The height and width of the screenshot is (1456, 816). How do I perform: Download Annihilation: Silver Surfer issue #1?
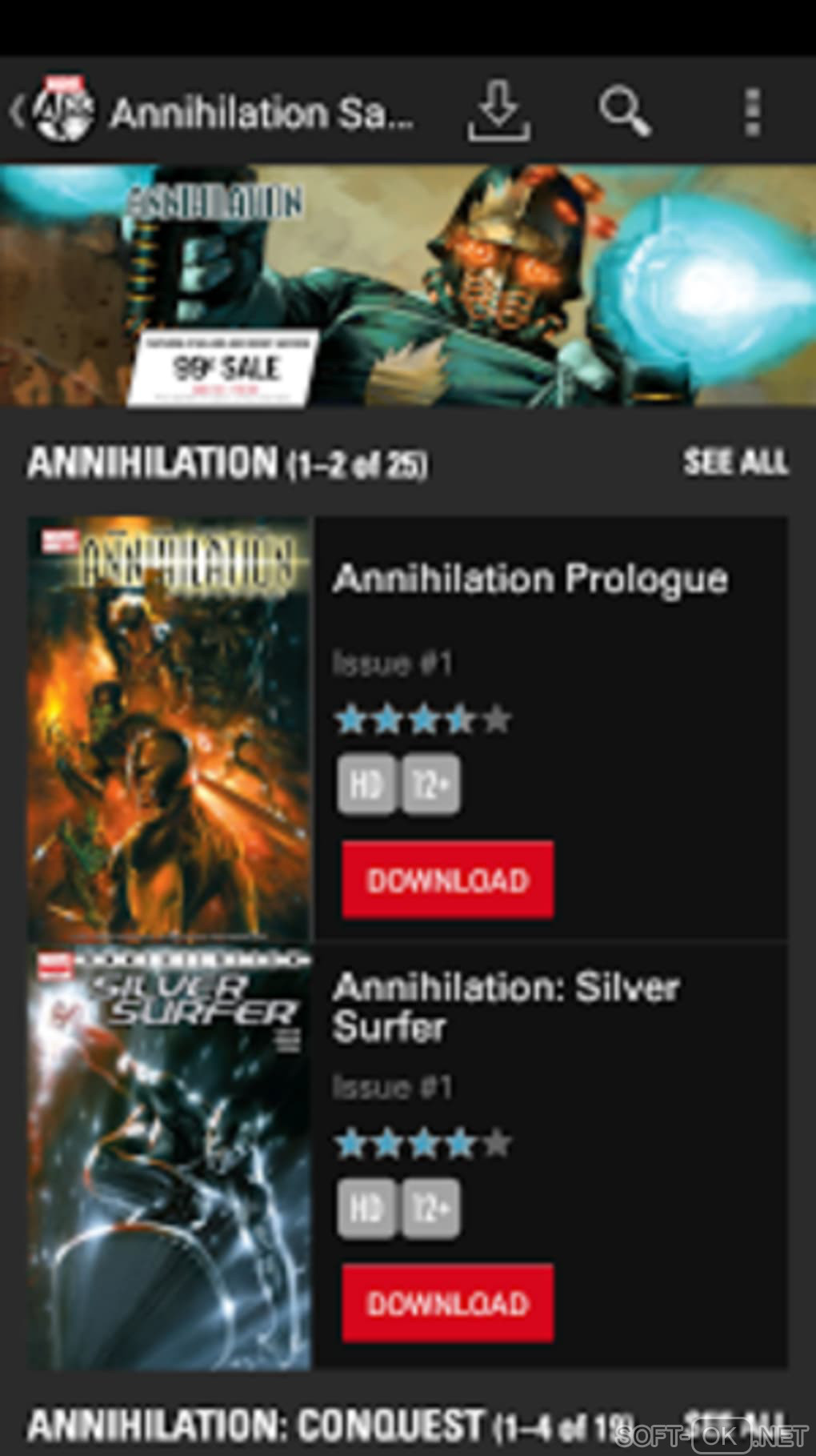pos(447,1303)
